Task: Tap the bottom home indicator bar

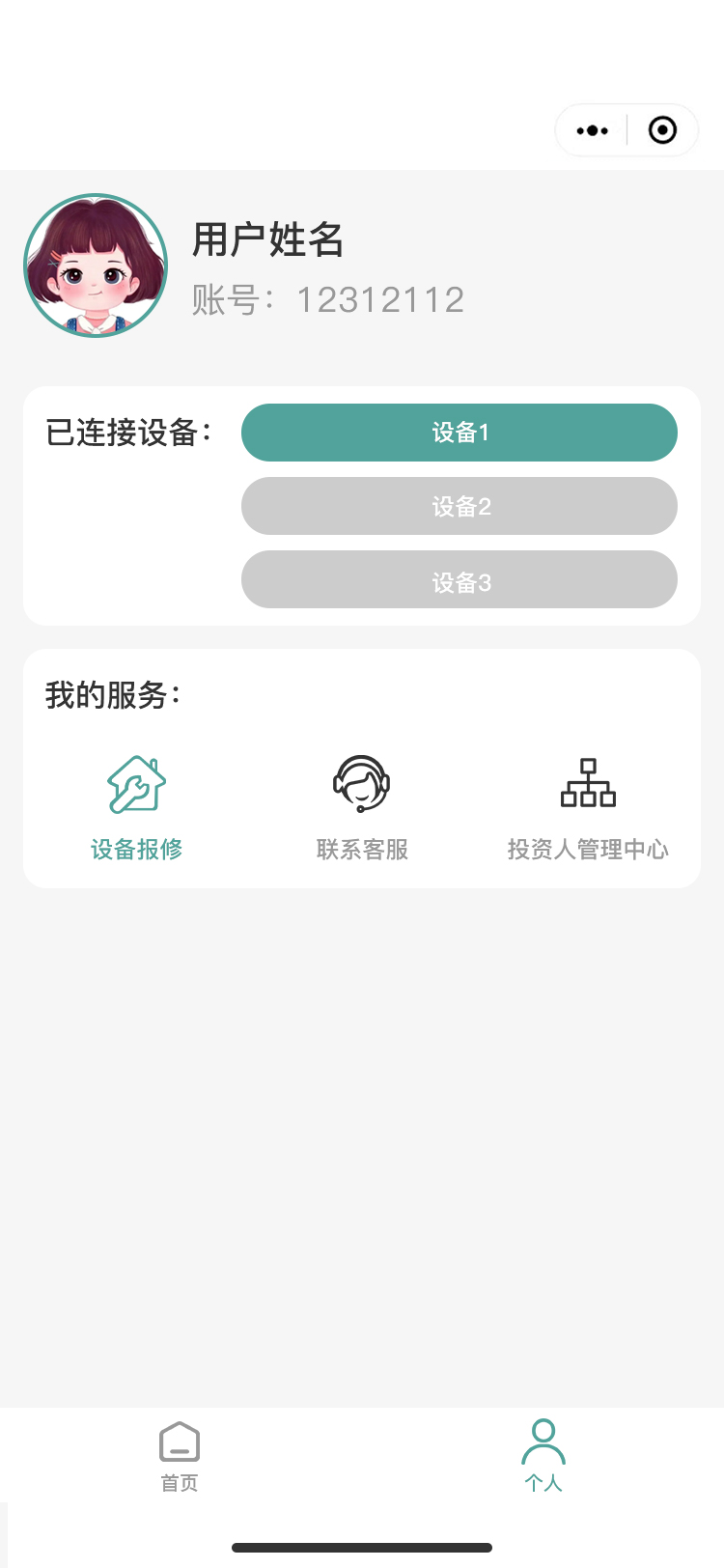Action: [362, 1547]
